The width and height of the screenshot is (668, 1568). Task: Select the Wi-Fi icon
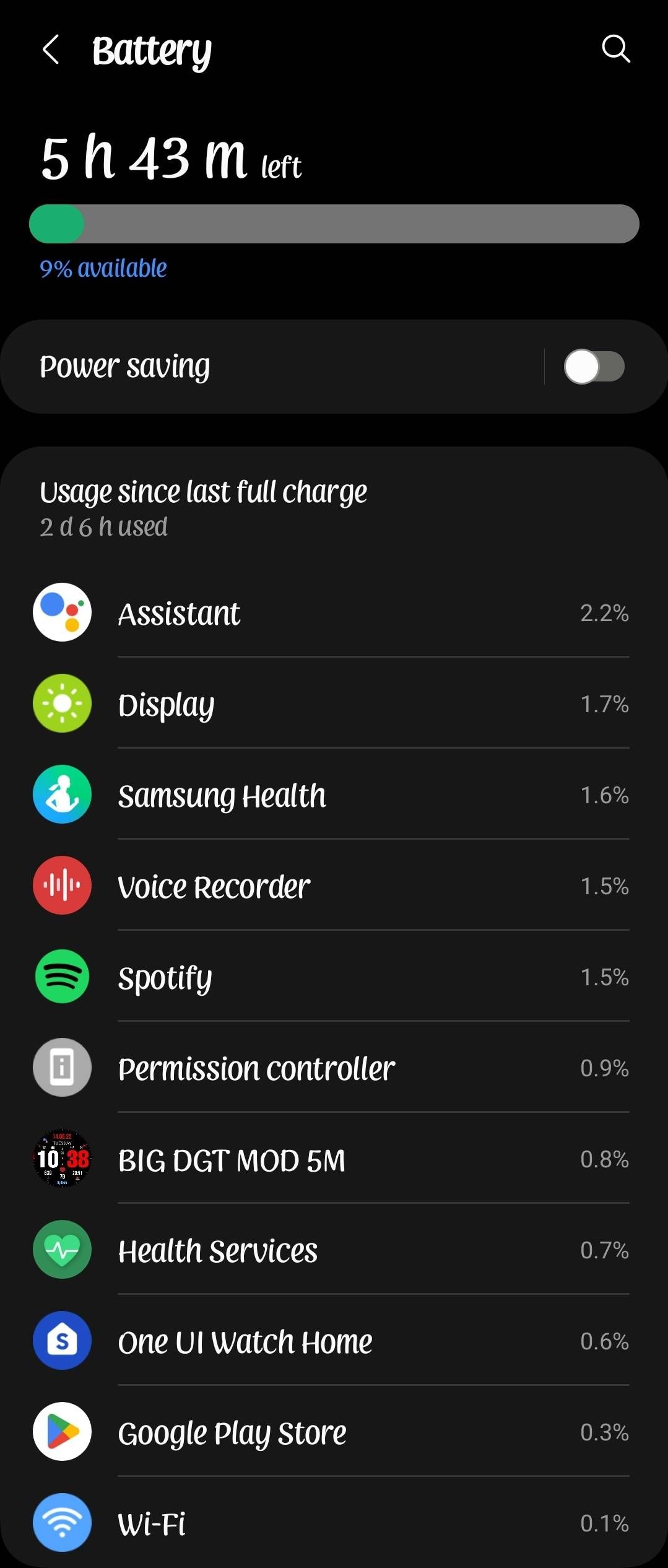[62, 1522]
